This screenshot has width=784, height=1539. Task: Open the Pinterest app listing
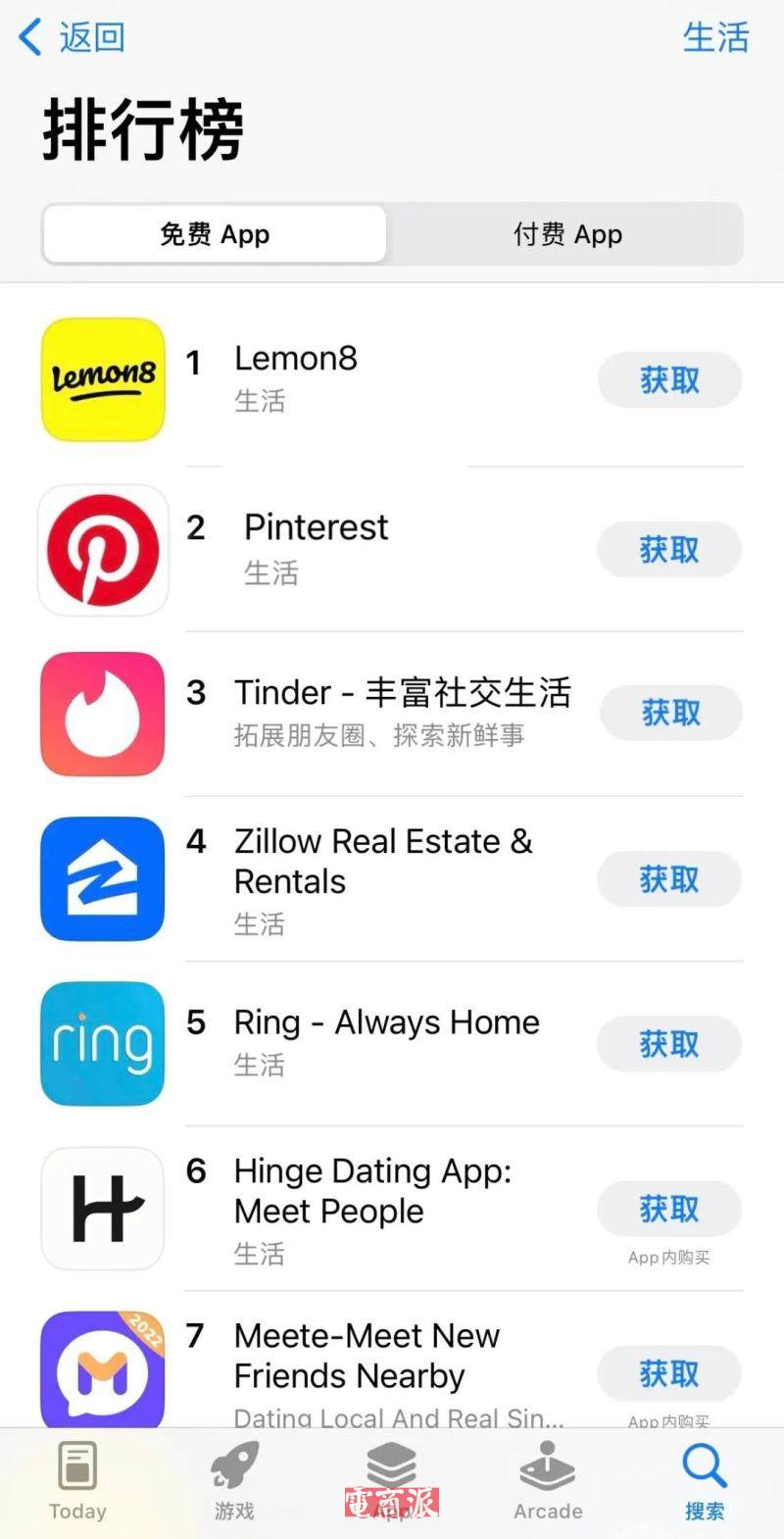[x=316, y=527]
